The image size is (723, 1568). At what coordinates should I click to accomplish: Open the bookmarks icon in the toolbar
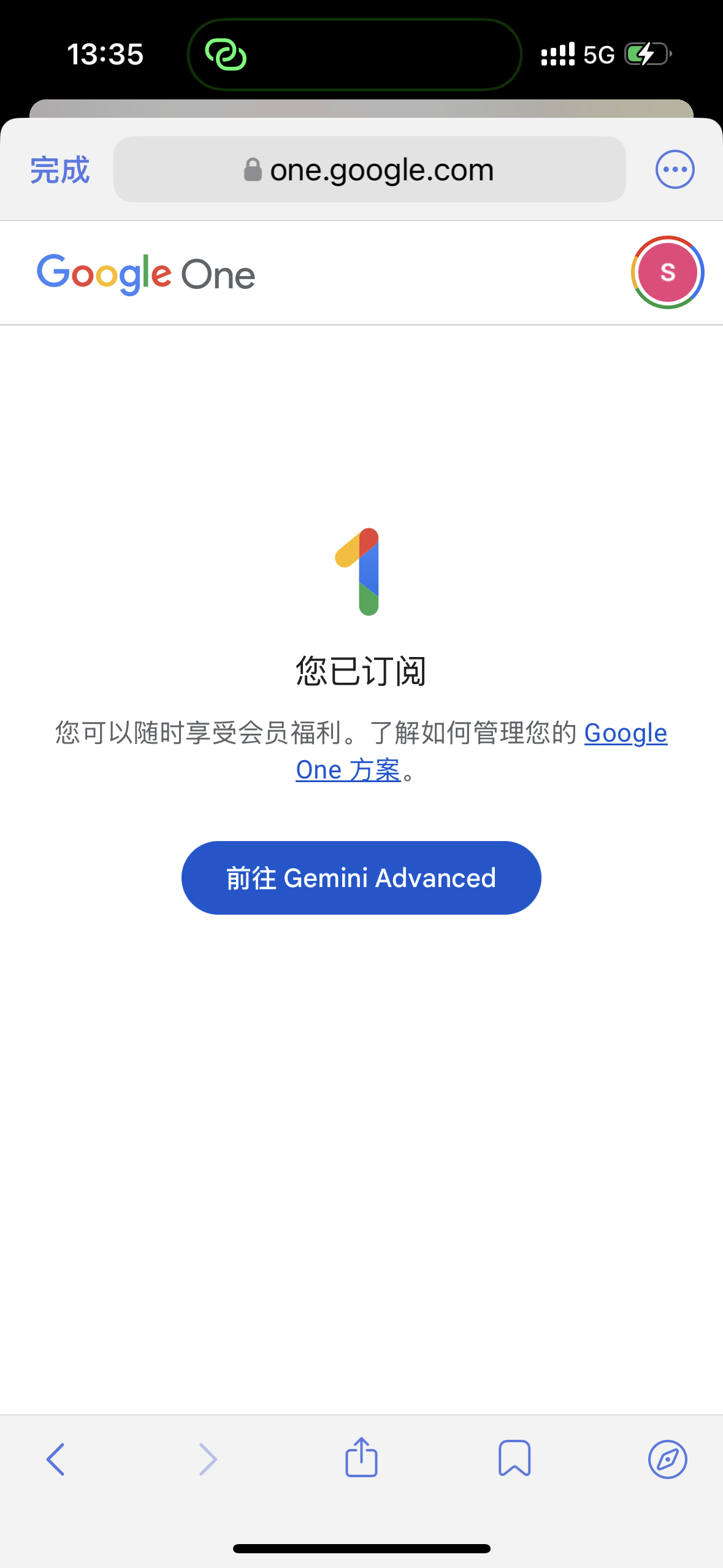tap(515, 1458)
